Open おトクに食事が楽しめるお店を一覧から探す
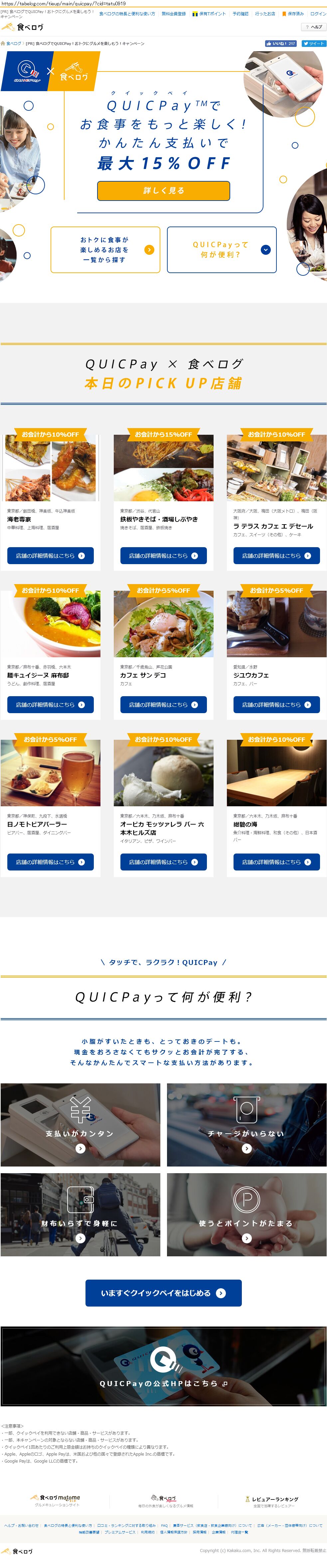 pyautogui.click(x=105, y=249)
